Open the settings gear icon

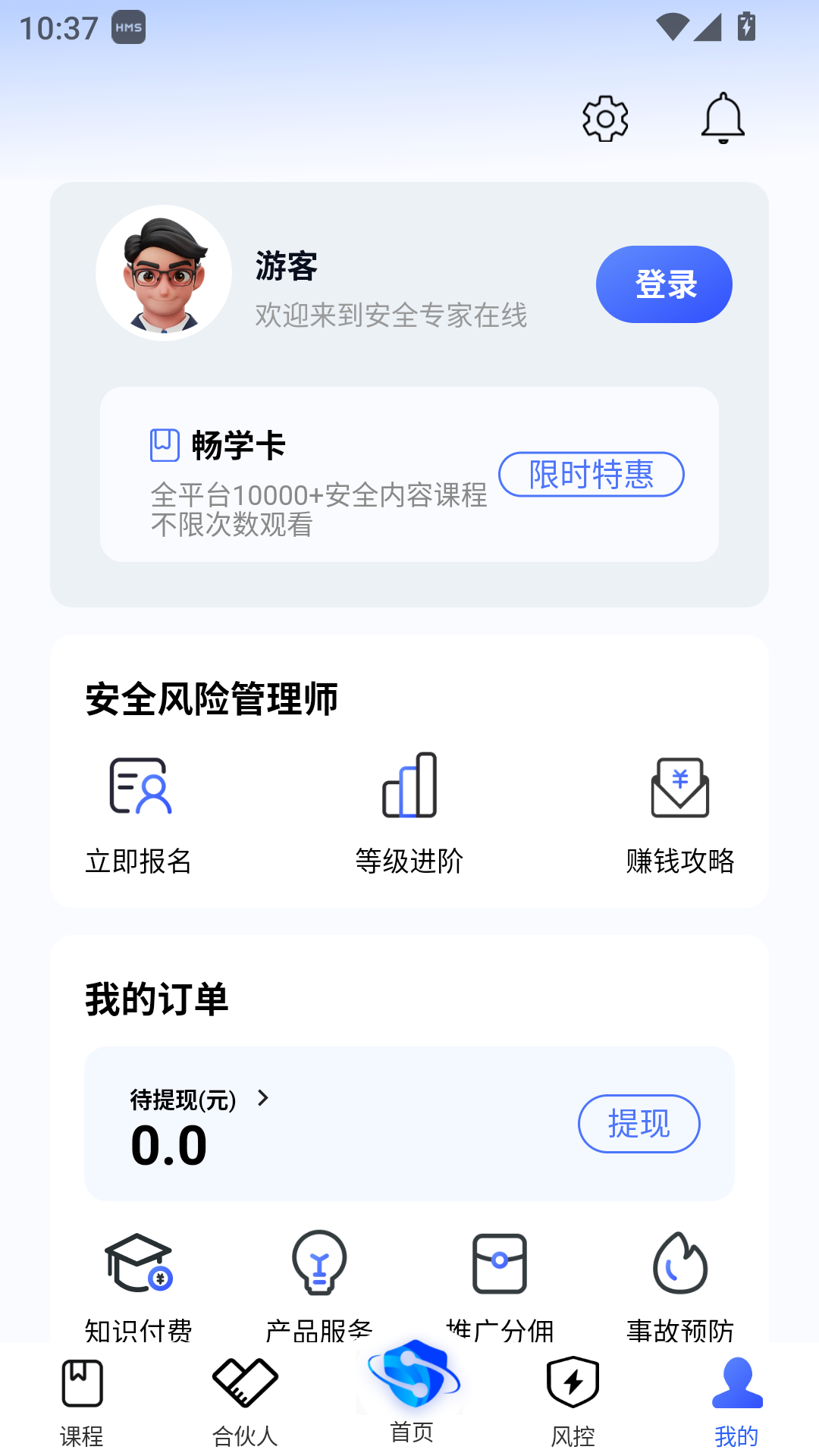pos(604,118)
